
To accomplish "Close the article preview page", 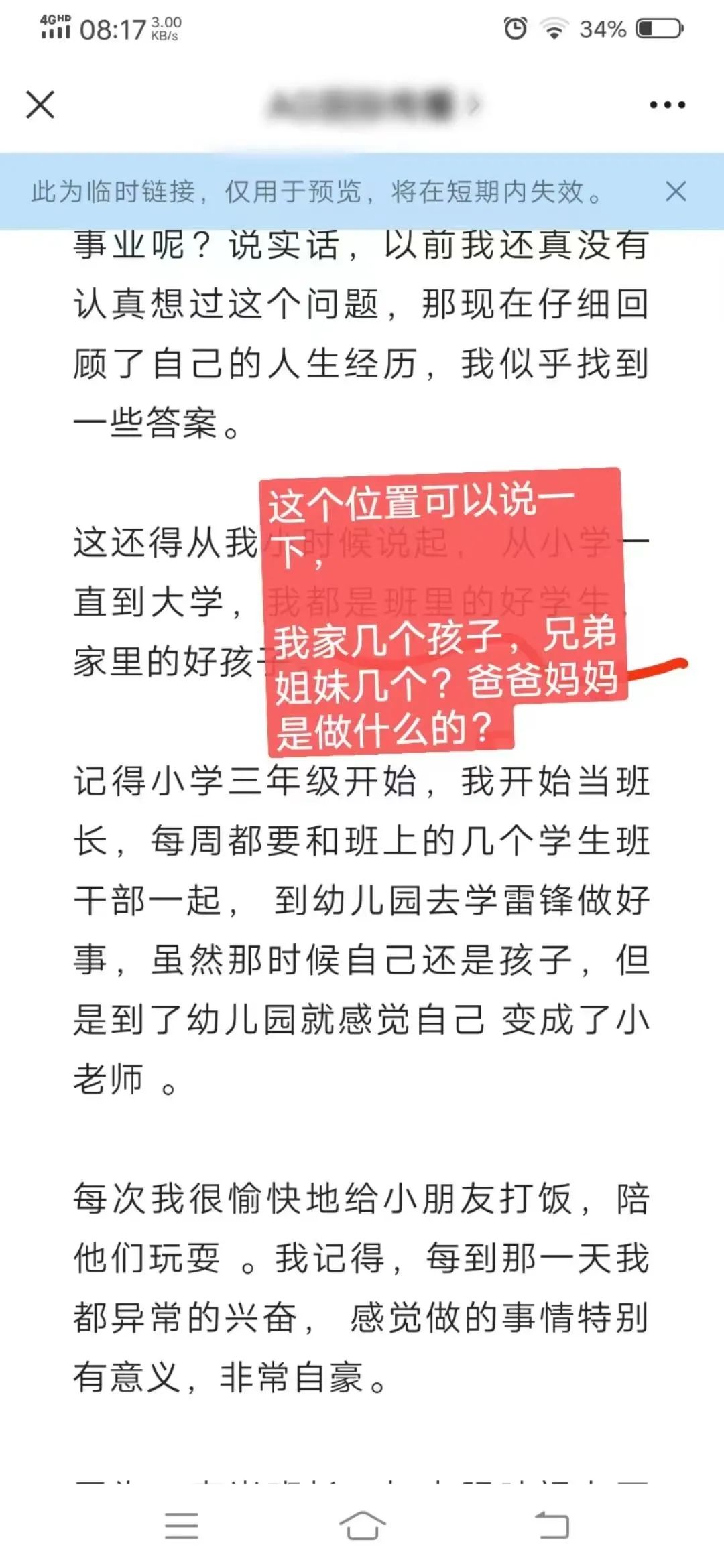I will point(40,105).
